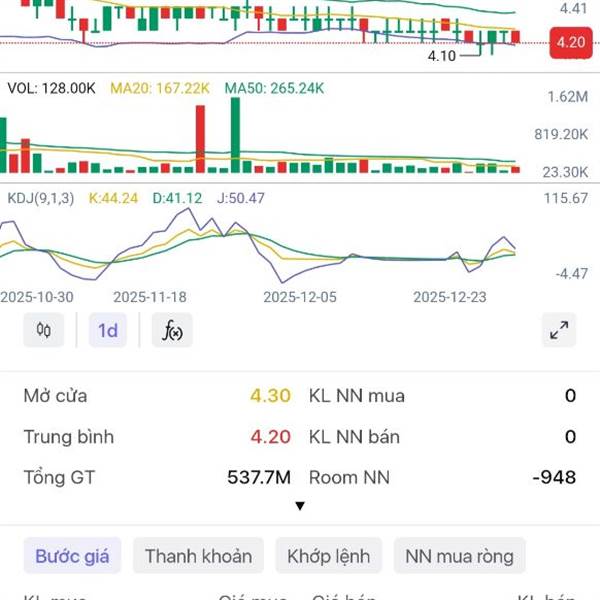
Task: Change the candlestick chart type
Action: [x=44, y=330]
